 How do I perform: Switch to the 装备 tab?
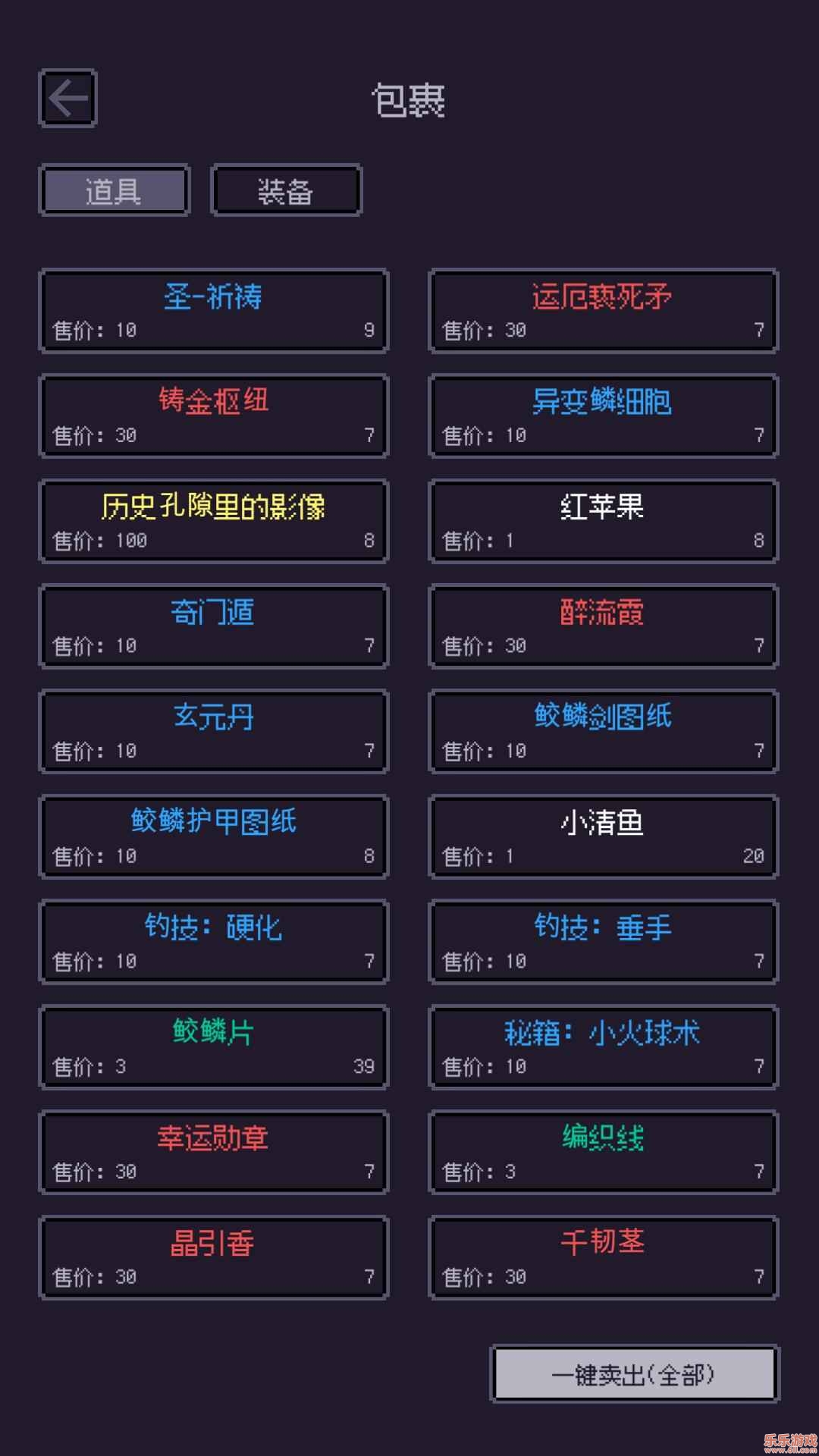pyautogui.click(x=287, y=190)
